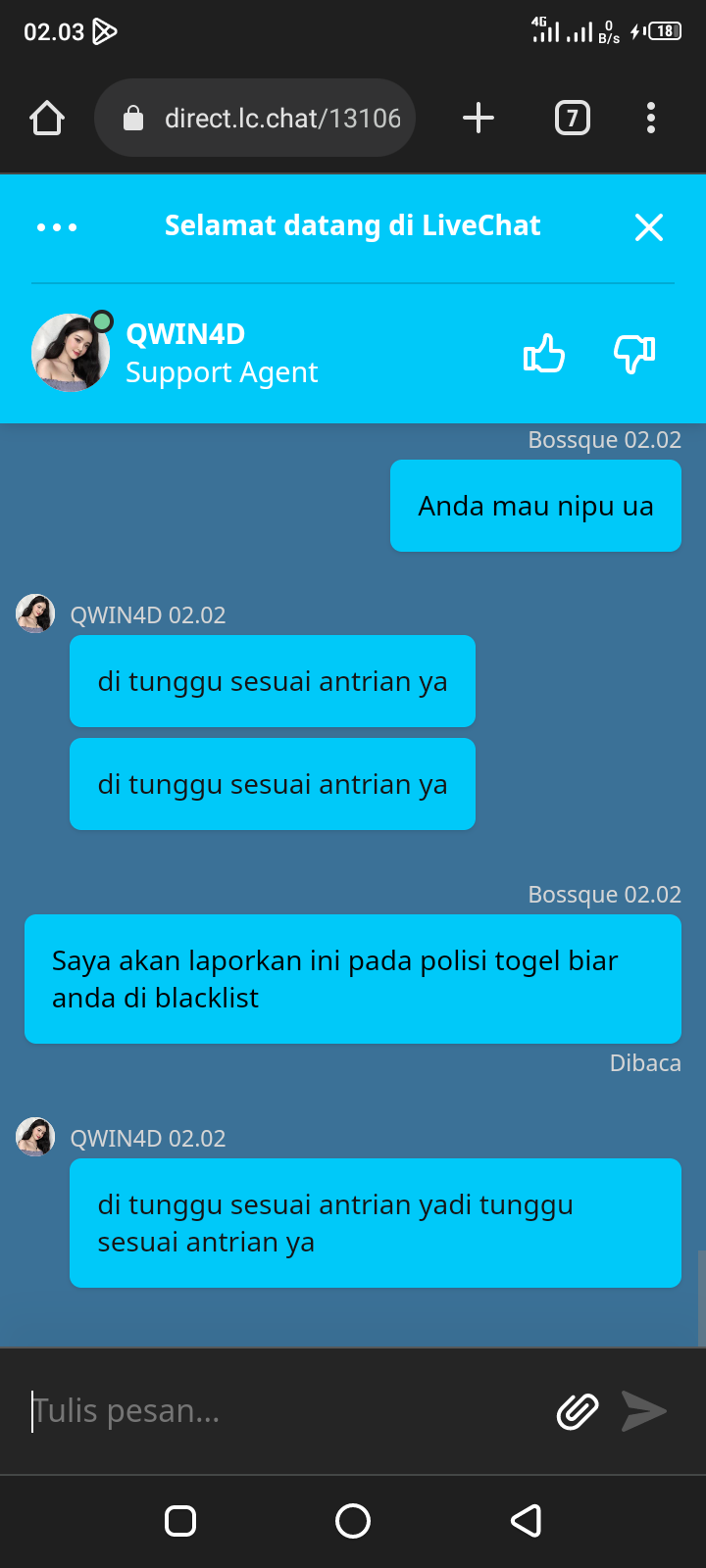706x1568 pixels.
Task: Attach a file with the paperclip icon
Action: (578, 1411)
